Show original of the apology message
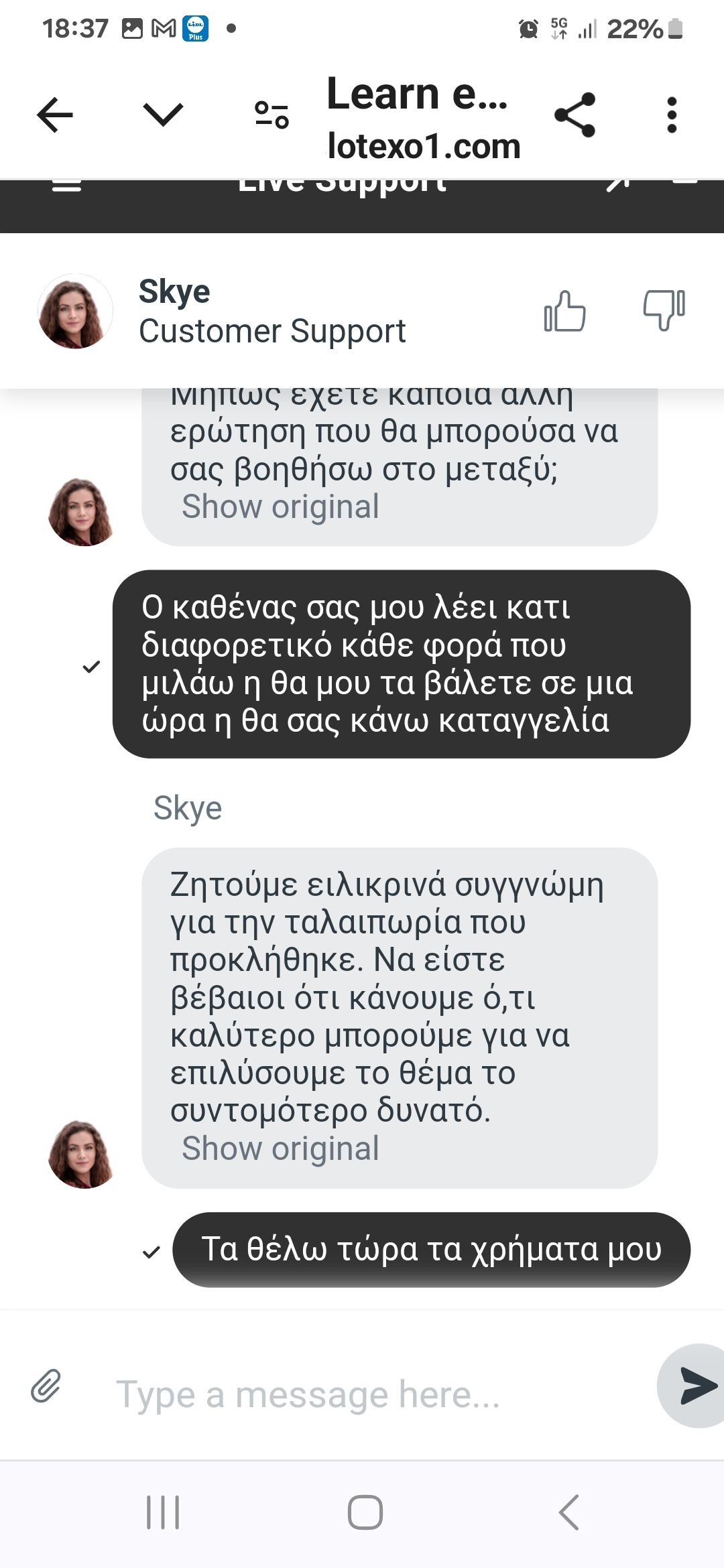The image size is (724, 1568). click(x=280, y=1149)
